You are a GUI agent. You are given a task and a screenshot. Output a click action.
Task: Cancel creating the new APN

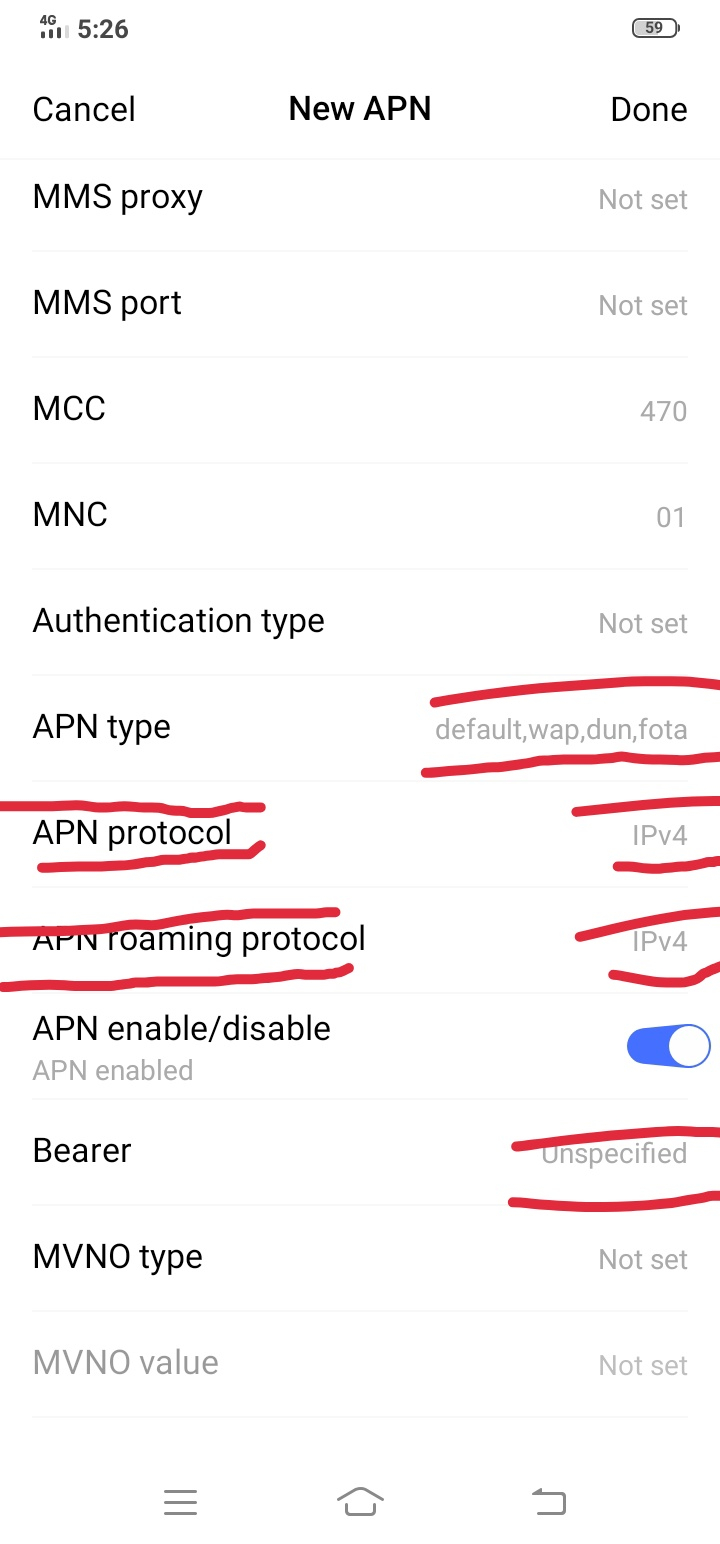84,109
